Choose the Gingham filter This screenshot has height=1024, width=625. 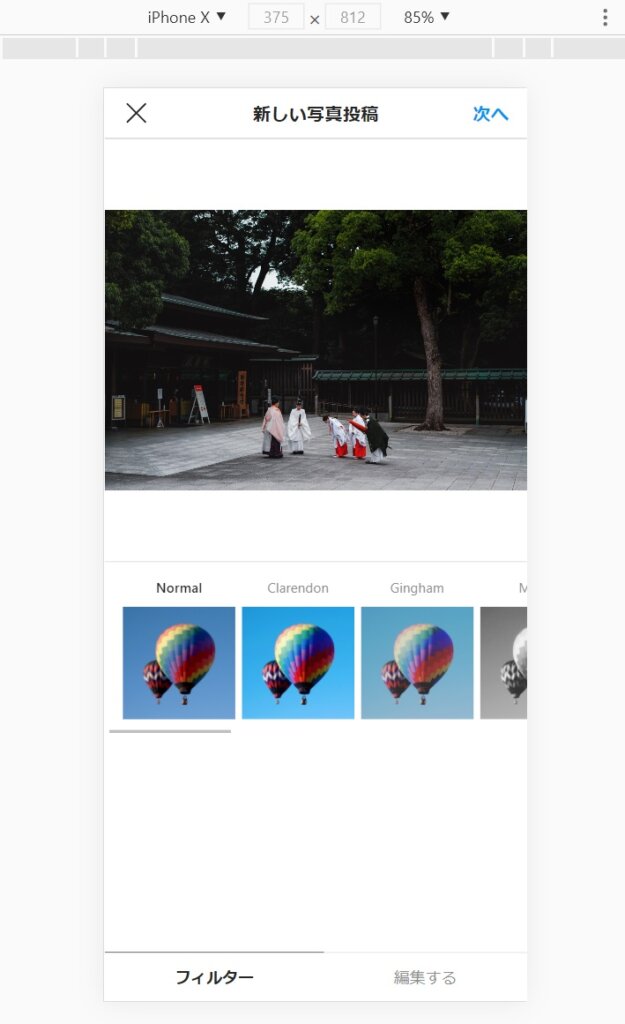[417, 662]
